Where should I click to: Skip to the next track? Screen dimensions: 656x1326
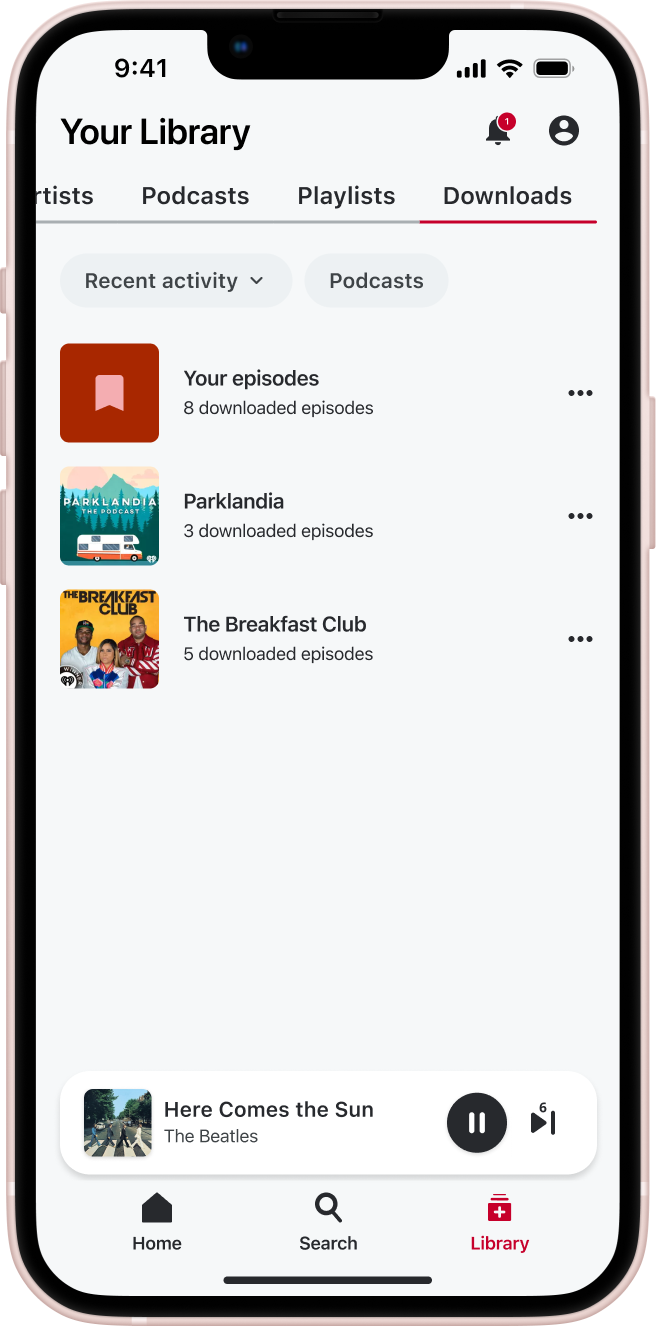point(543,1122)
